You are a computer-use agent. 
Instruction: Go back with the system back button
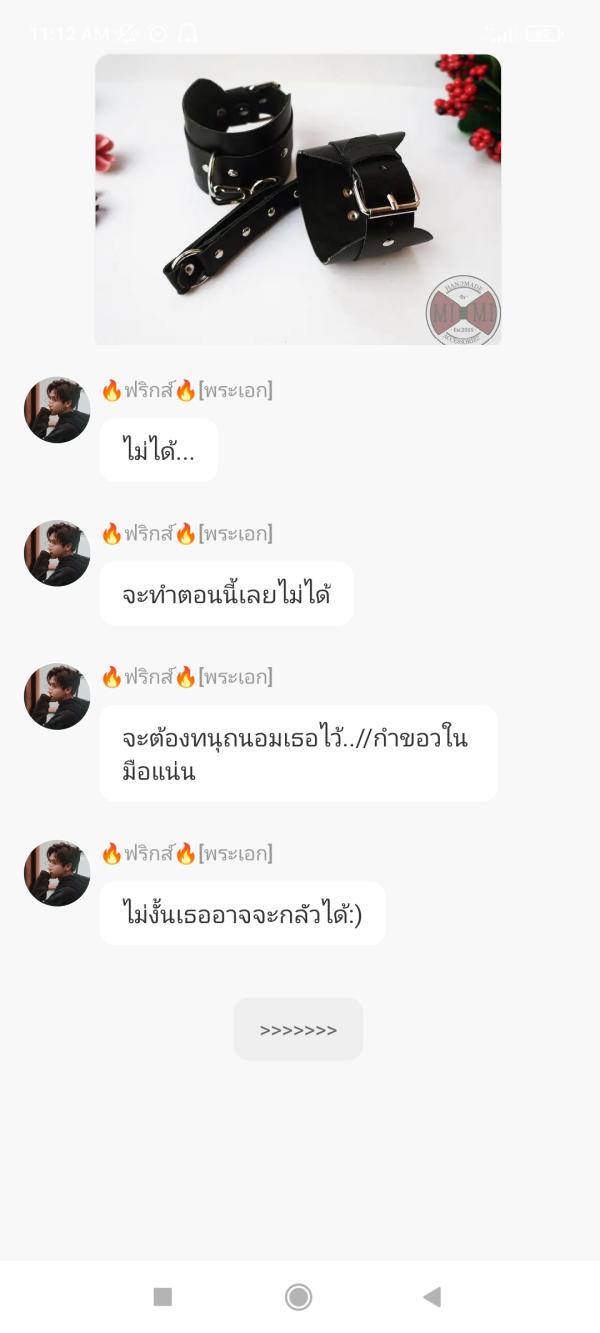432,1297
